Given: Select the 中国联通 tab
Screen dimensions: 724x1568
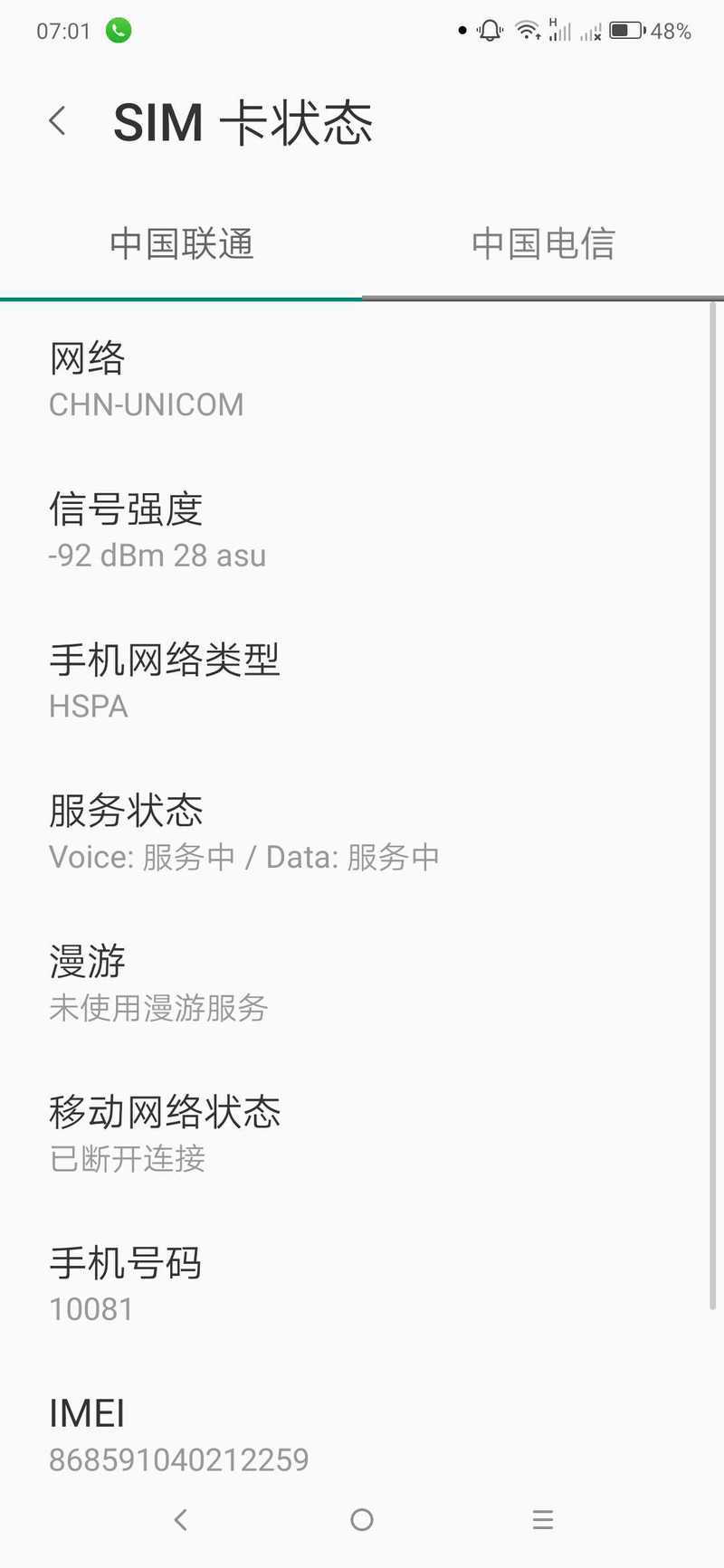Looking at the screenshot, I should [181, 244].
